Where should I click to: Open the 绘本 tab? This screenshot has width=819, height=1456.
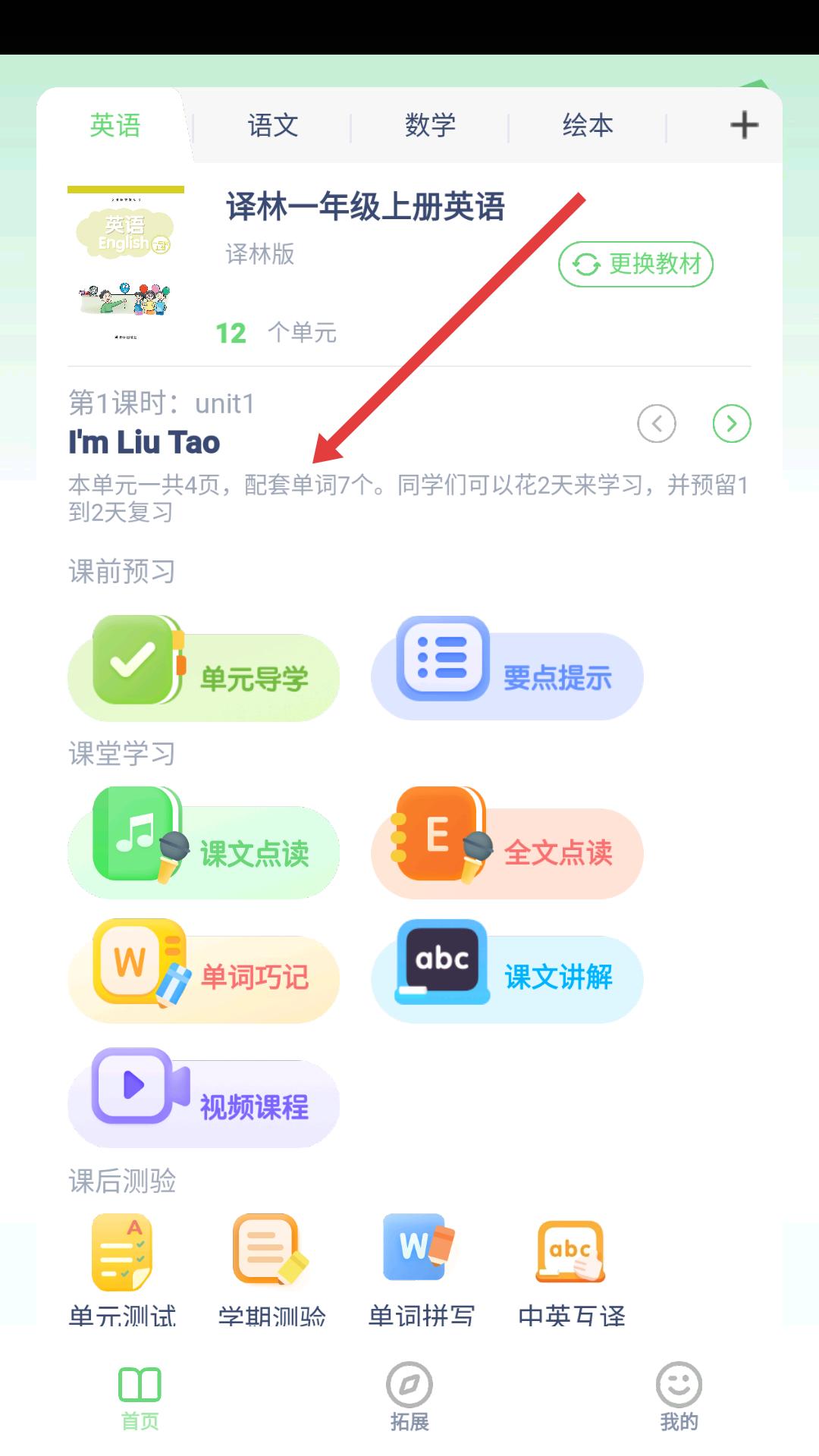tap(588, 125)
